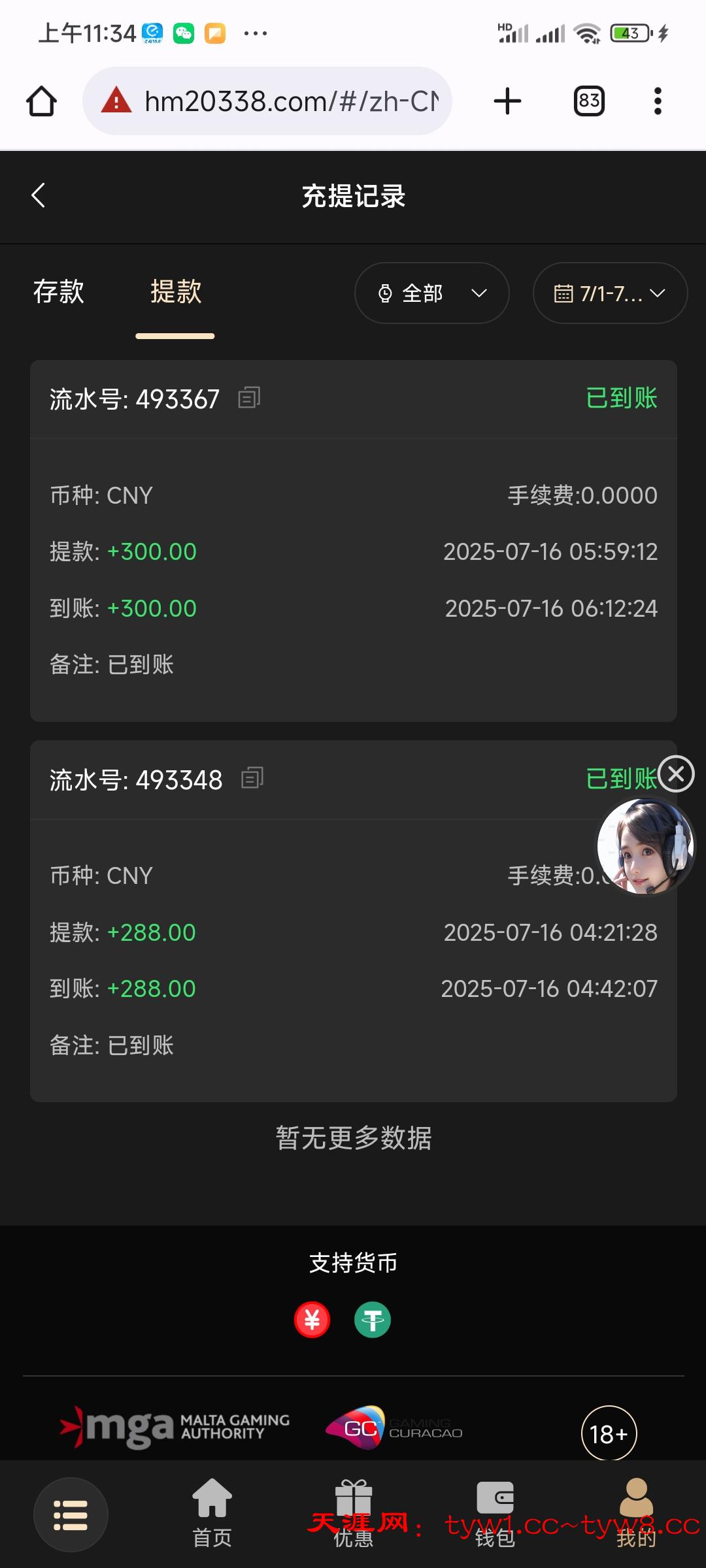Expand the 全部 status dropdown
Image resolution: width=706 pixels, height=1568 pixels.
(x=431, y=293)
